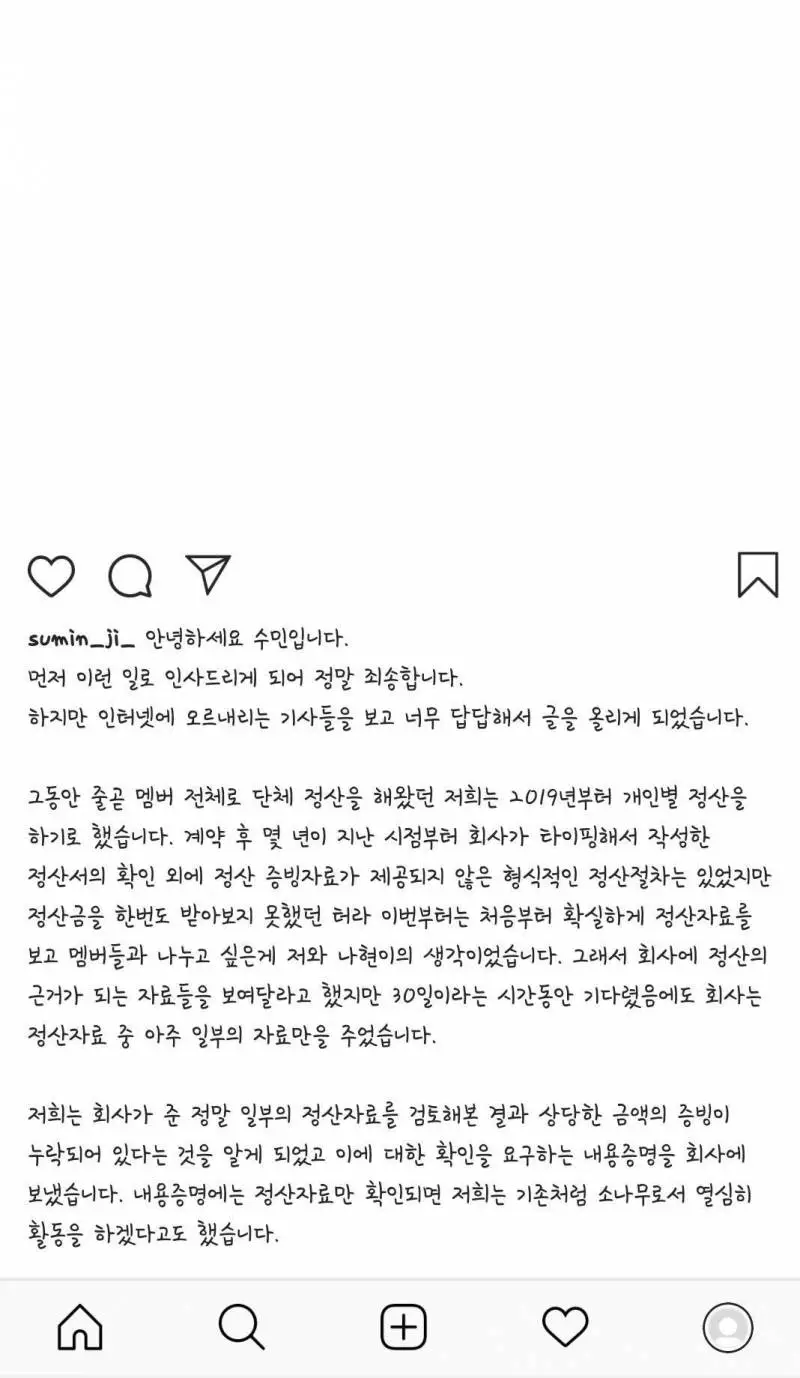Share the post using the paper plane icon
Viewport: 800px width, 1378px height.
coord(210,574)
